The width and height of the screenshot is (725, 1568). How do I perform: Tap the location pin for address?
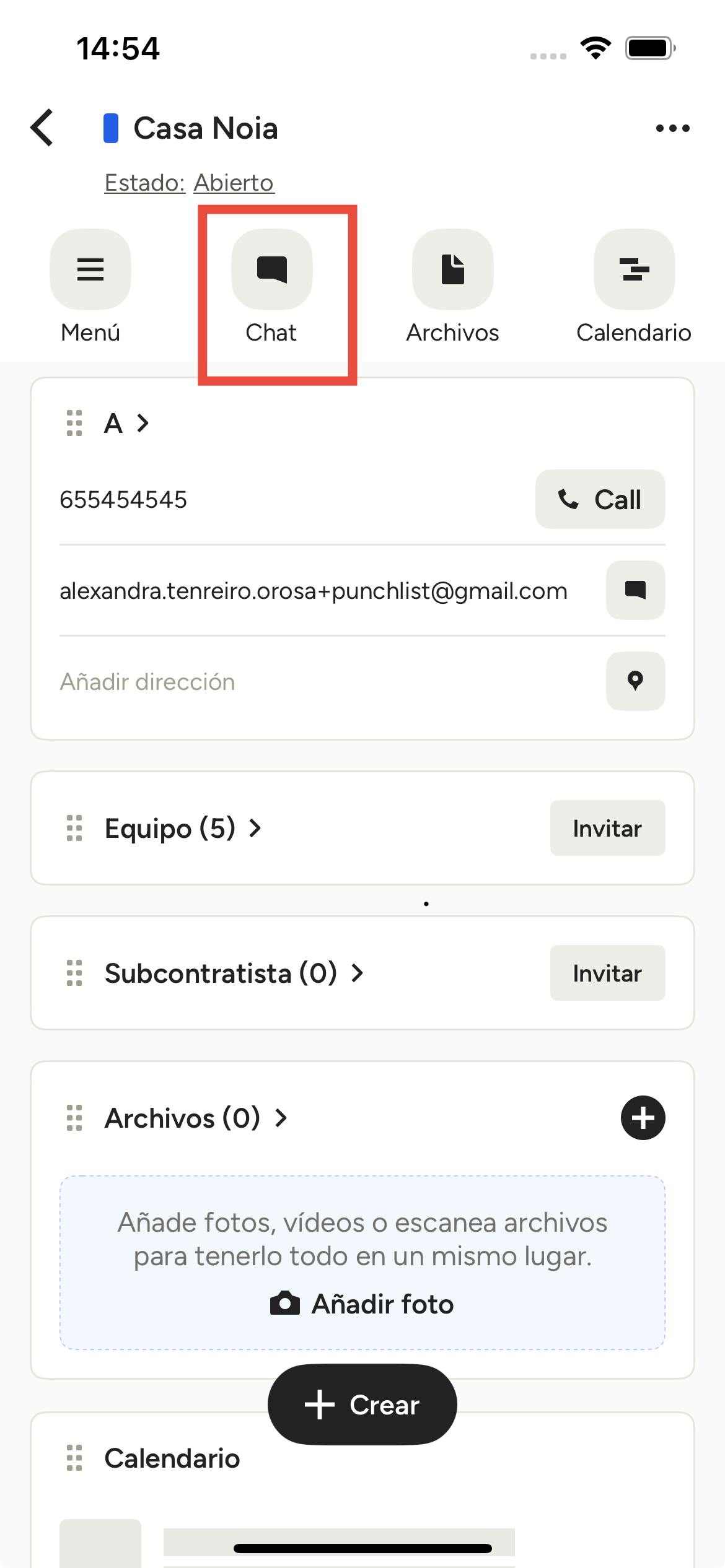[x=635, y=681]
